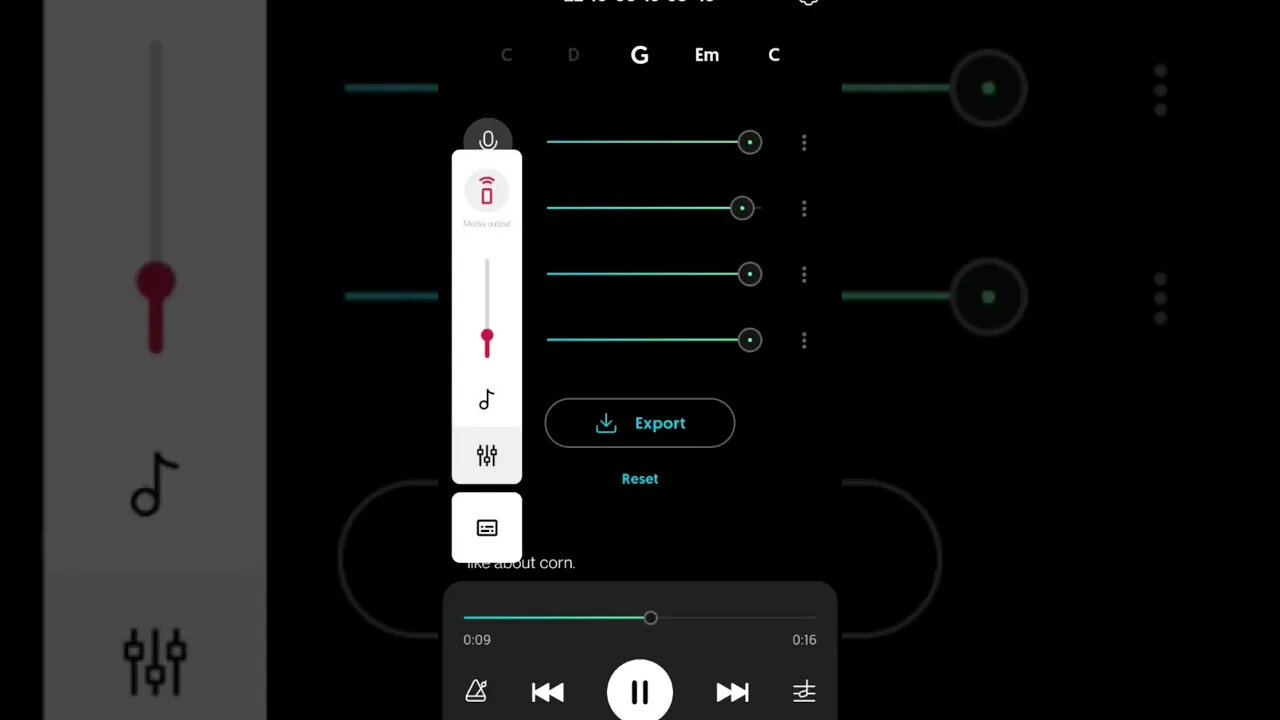Reset the mixer levels
The width and height of the screenshot is (1280, 720).
coord(640,479)
